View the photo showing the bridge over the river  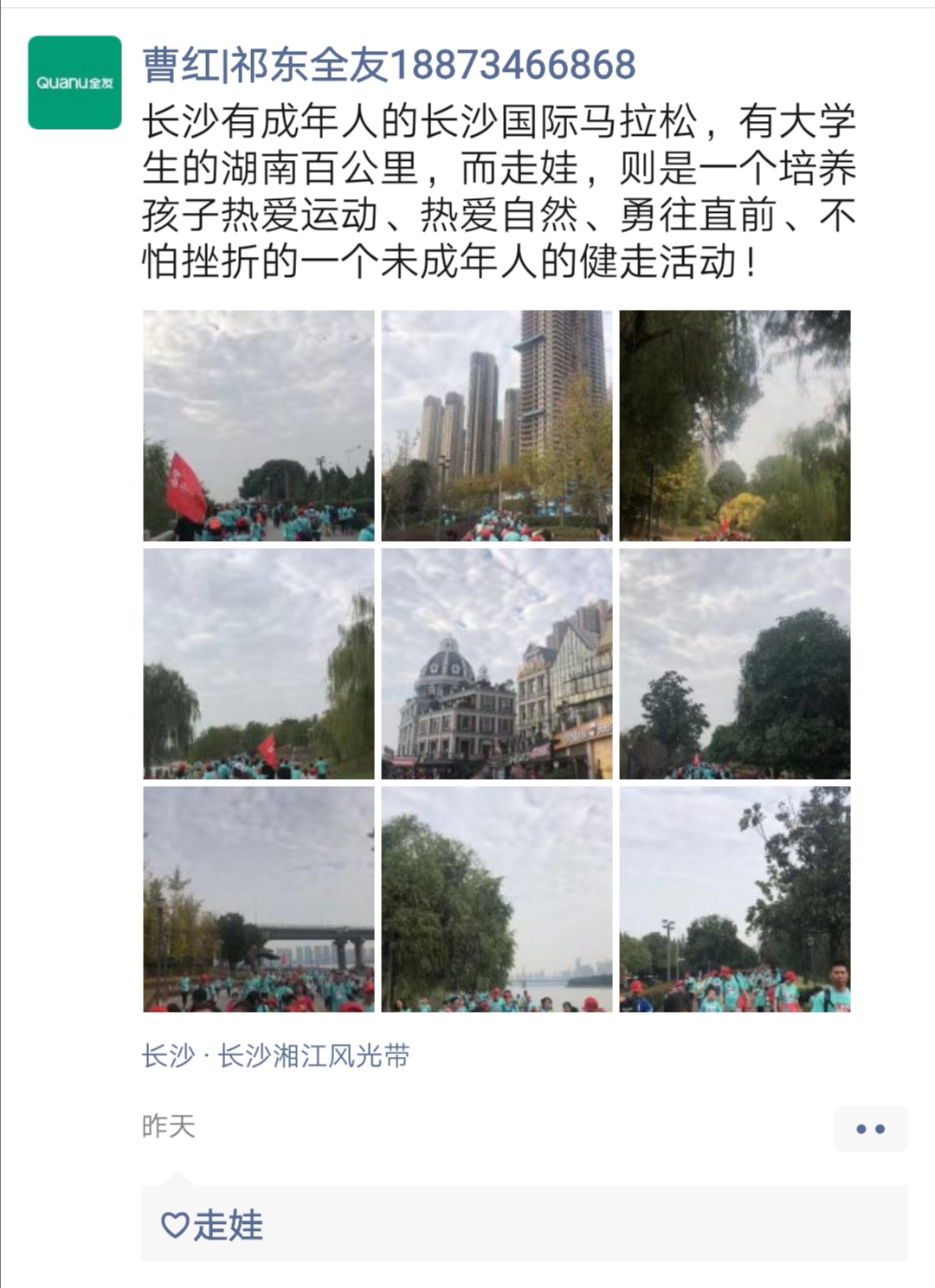pos(258,899)
